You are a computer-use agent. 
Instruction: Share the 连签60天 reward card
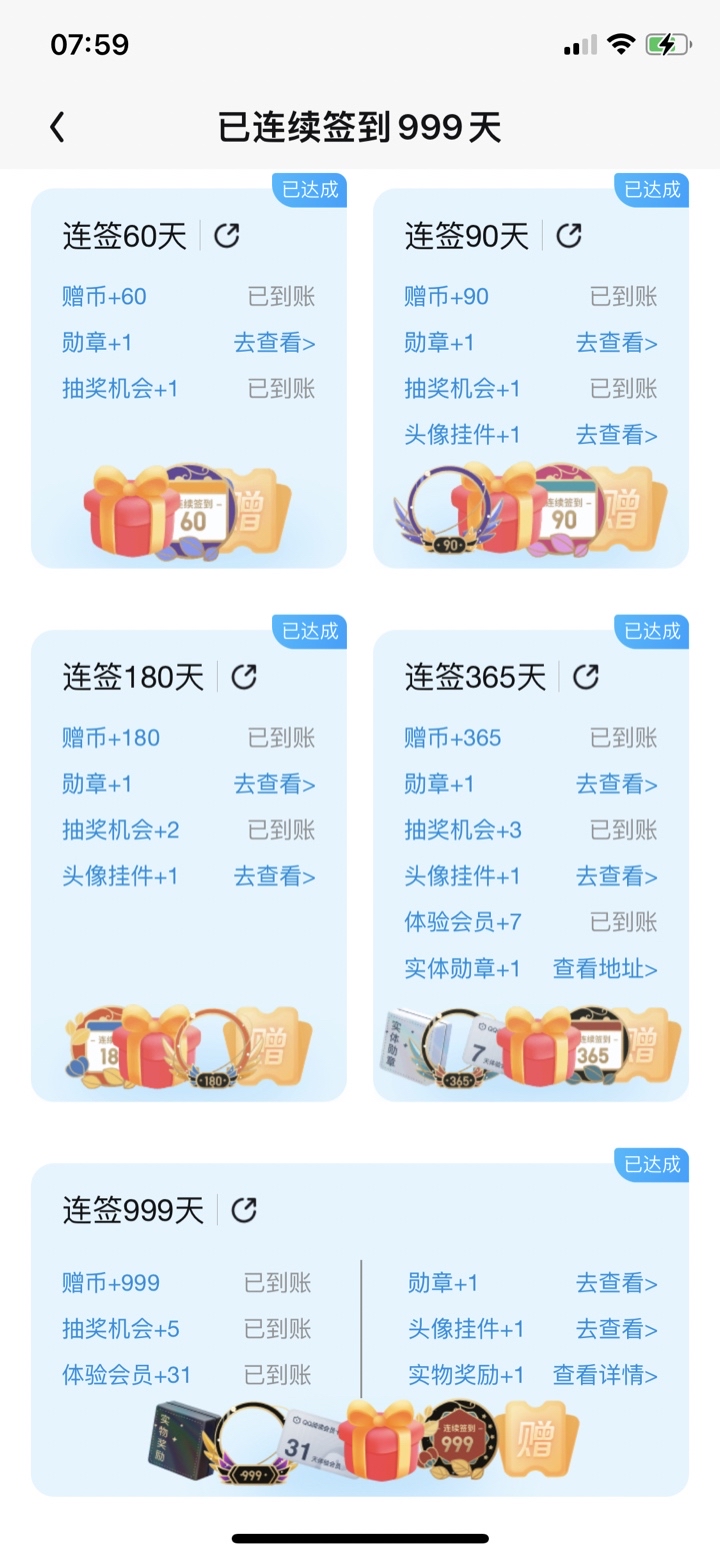click(227, 236)
